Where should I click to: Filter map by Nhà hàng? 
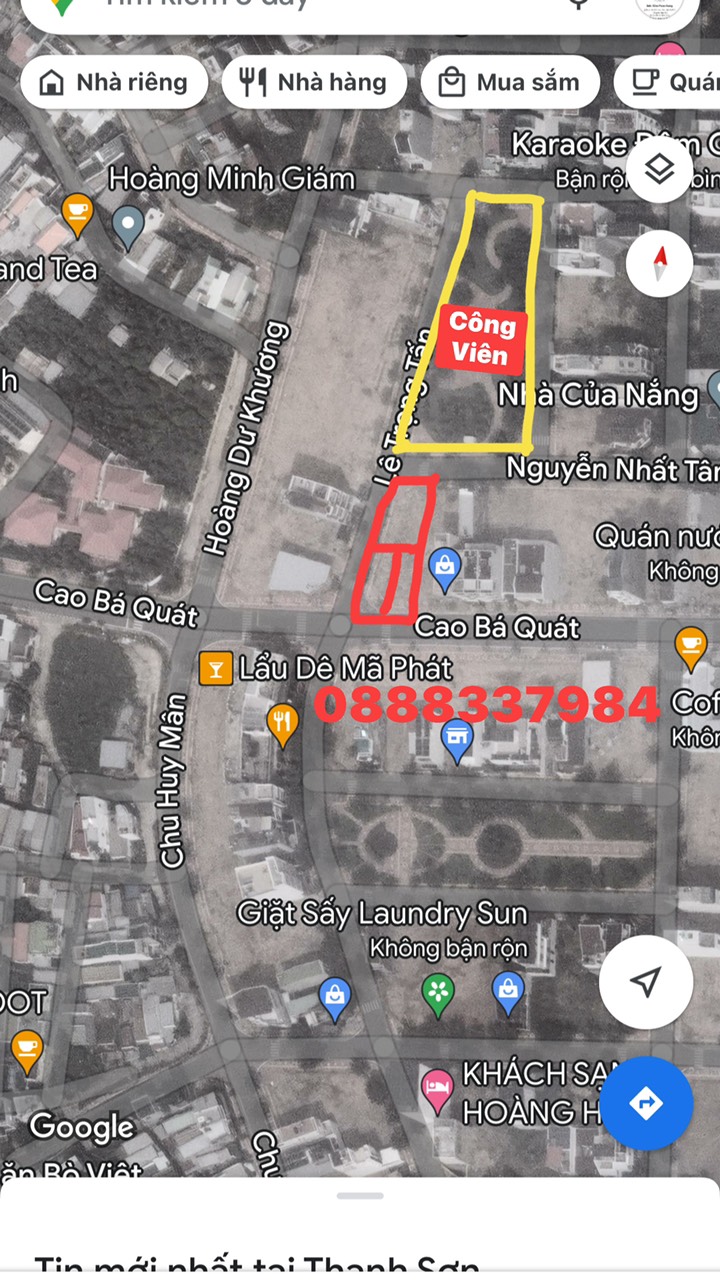[314, 82]
